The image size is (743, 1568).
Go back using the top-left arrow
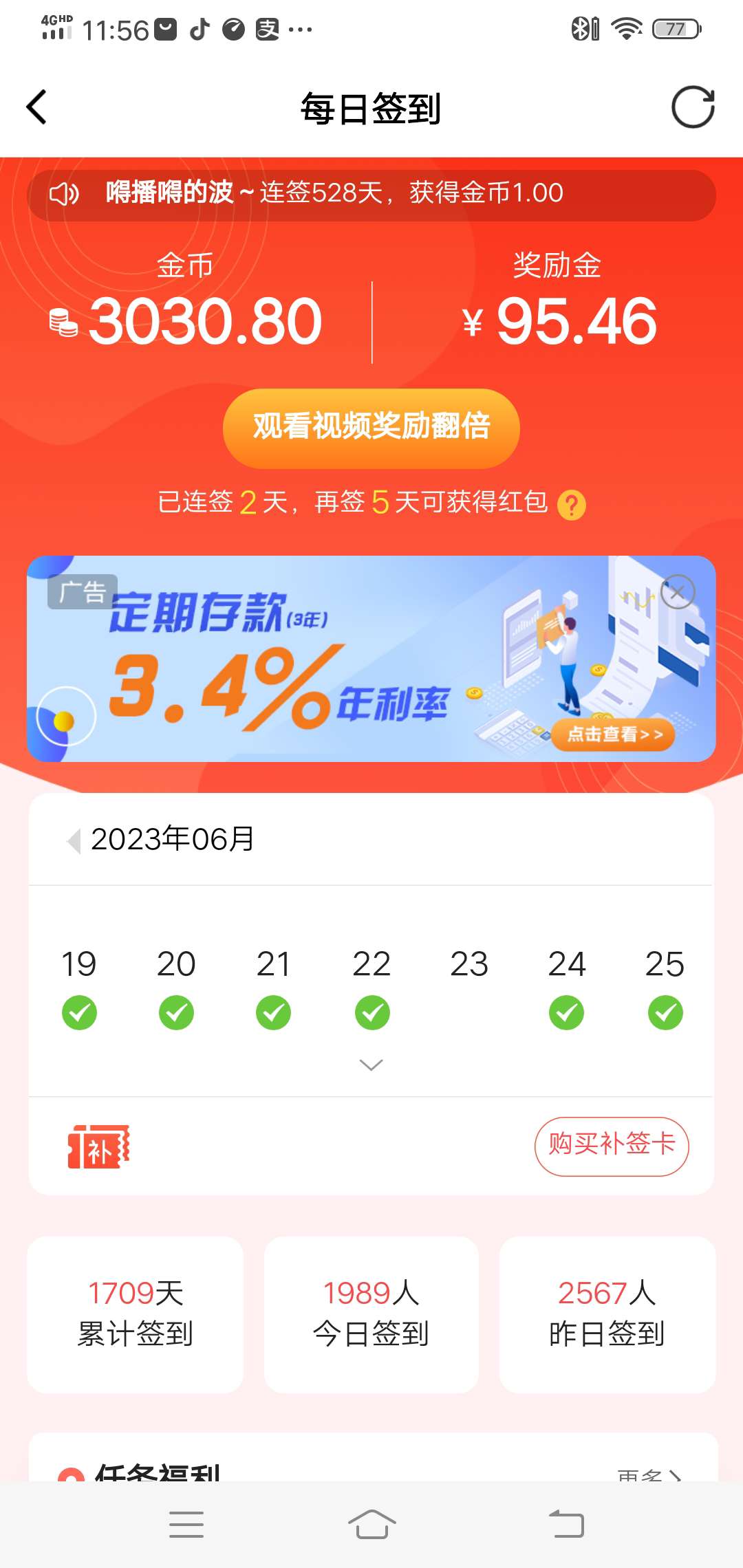[x=37, y=107]
